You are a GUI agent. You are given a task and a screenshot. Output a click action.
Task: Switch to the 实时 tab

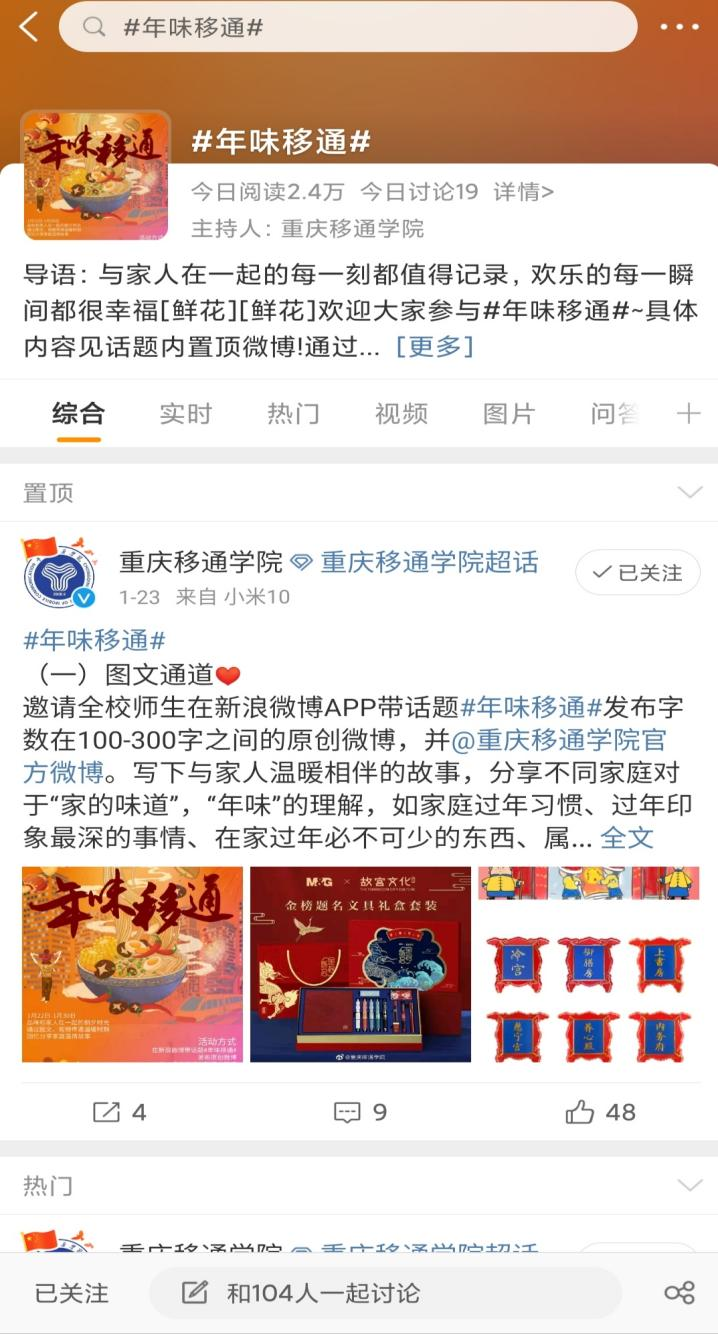pos(186,413)
